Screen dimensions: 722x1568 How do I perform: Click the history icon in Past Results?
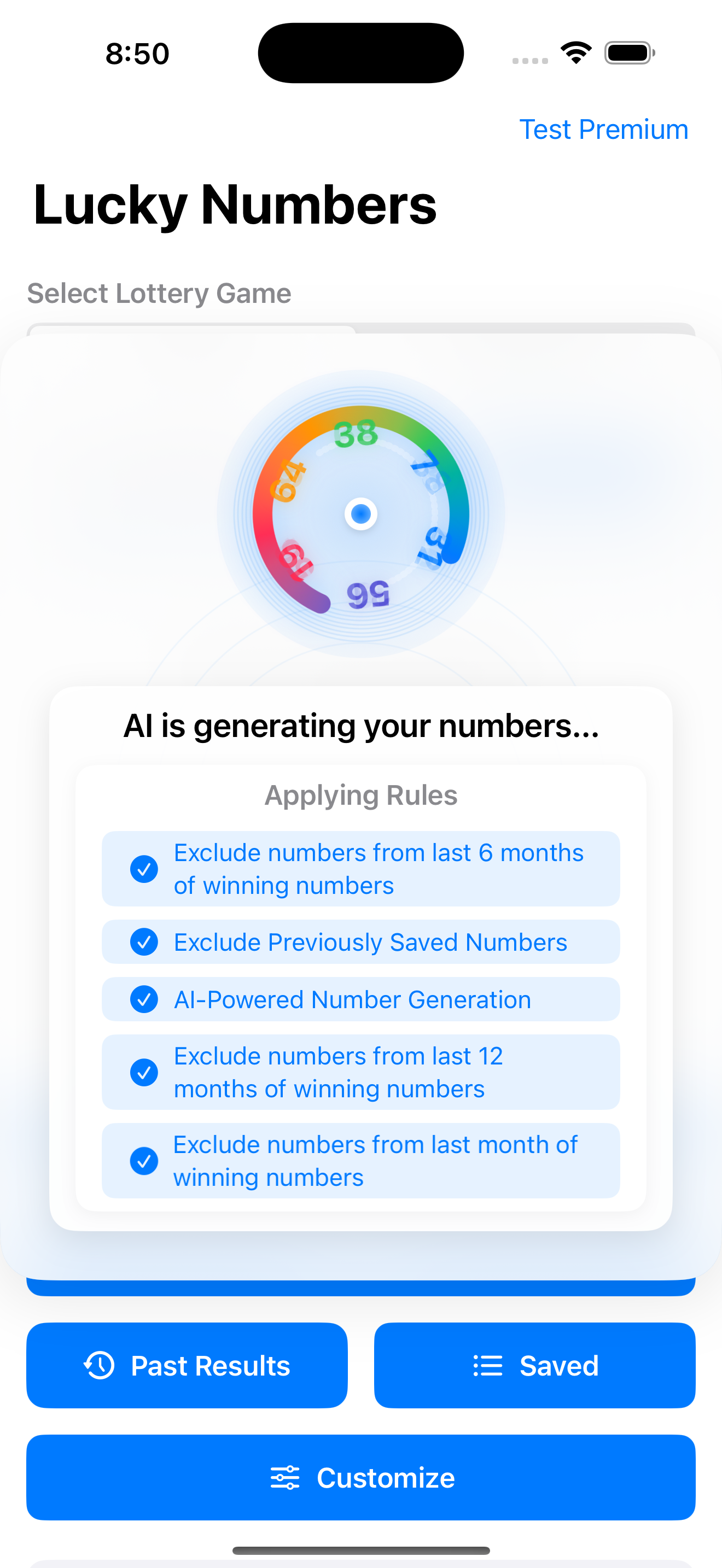pyautogui.click(x=98, y=1365)
